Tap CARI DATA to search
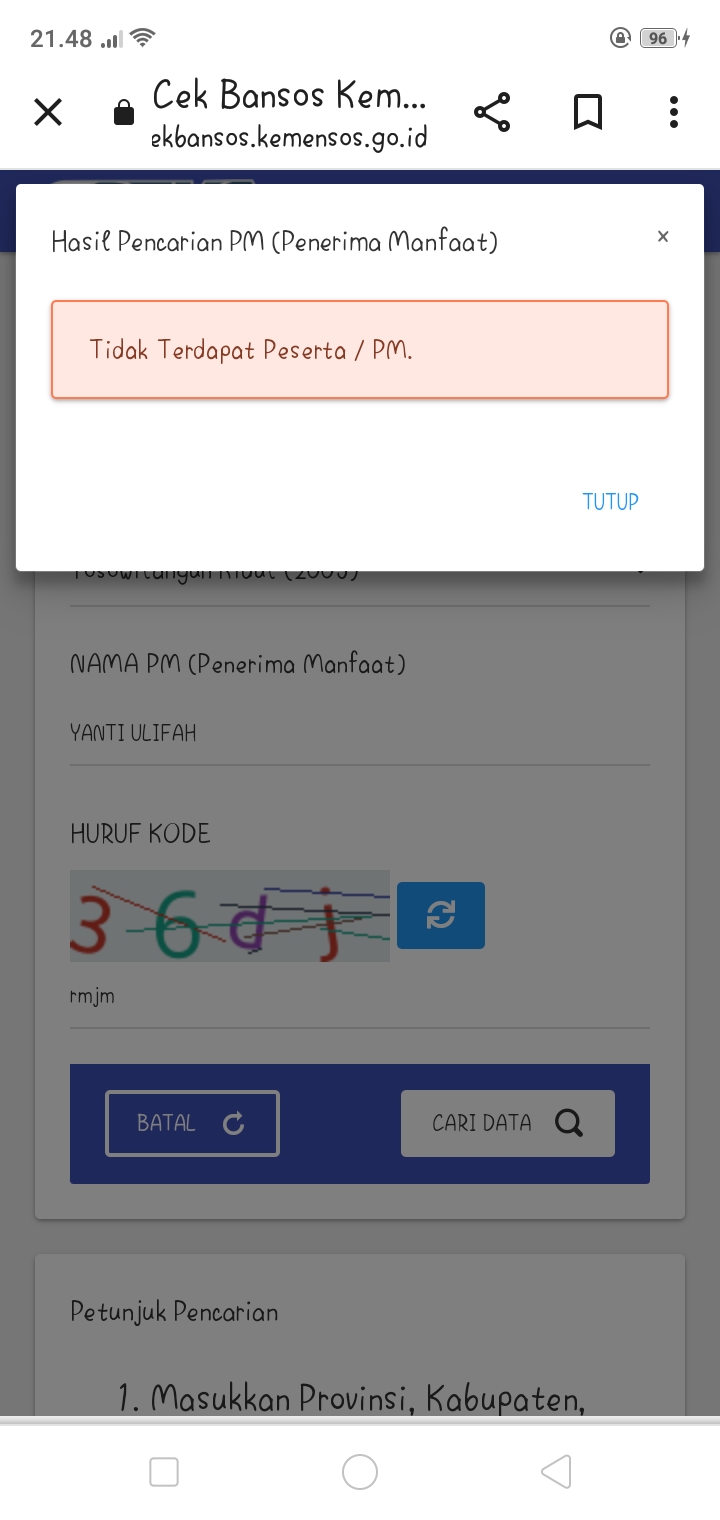Image resolution: width=720 pixels, height=1520 pixels. point(508,1123)
